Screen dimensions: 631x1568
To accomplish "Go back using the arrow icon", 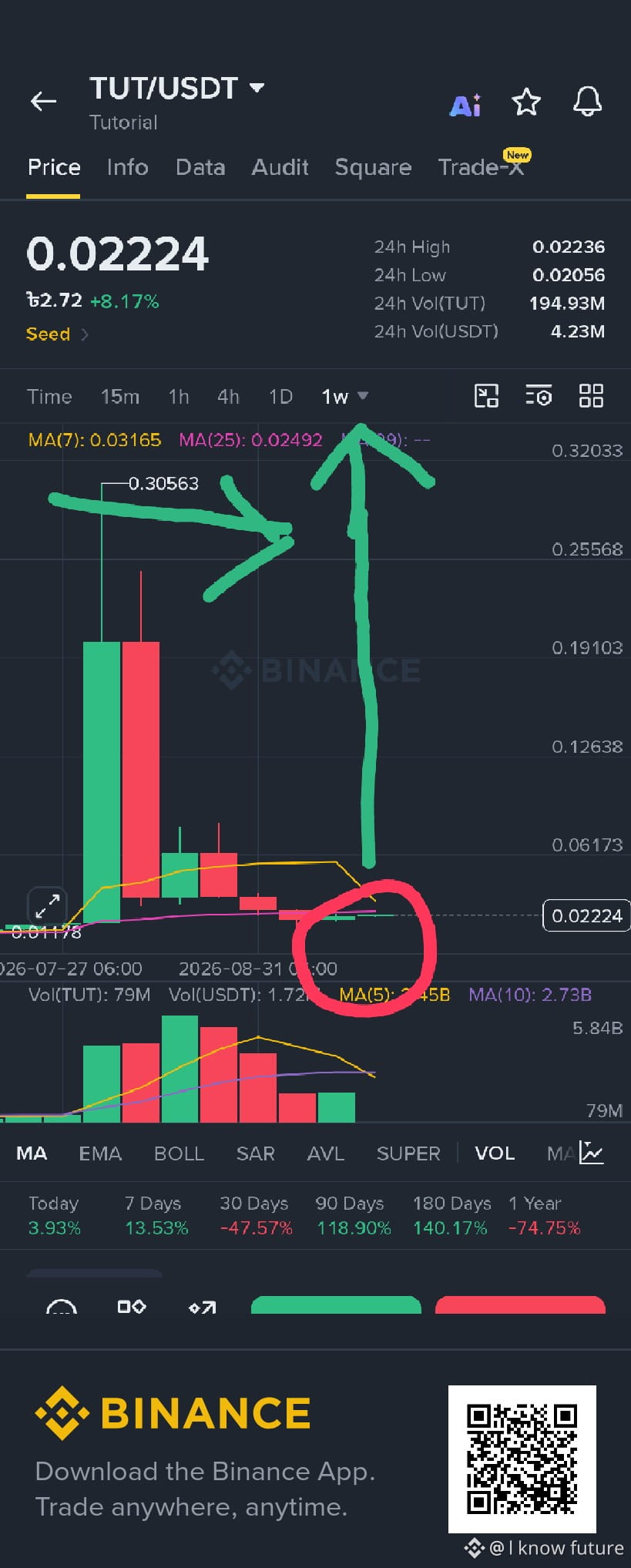I will [44, 101].
